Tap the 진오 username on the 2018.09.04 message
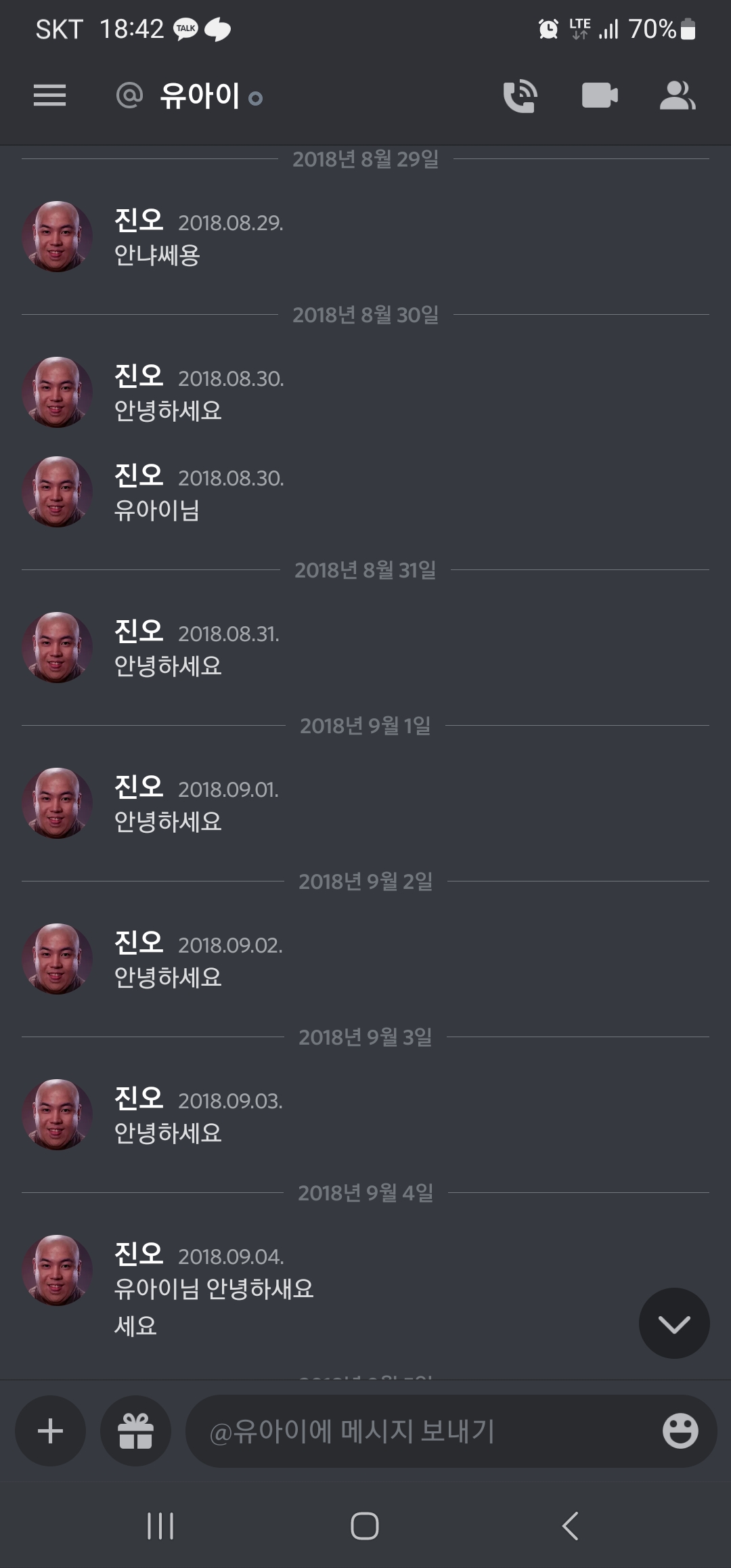The height and width of the screenshot is (1568, 731). click(x=139, y=1253)
